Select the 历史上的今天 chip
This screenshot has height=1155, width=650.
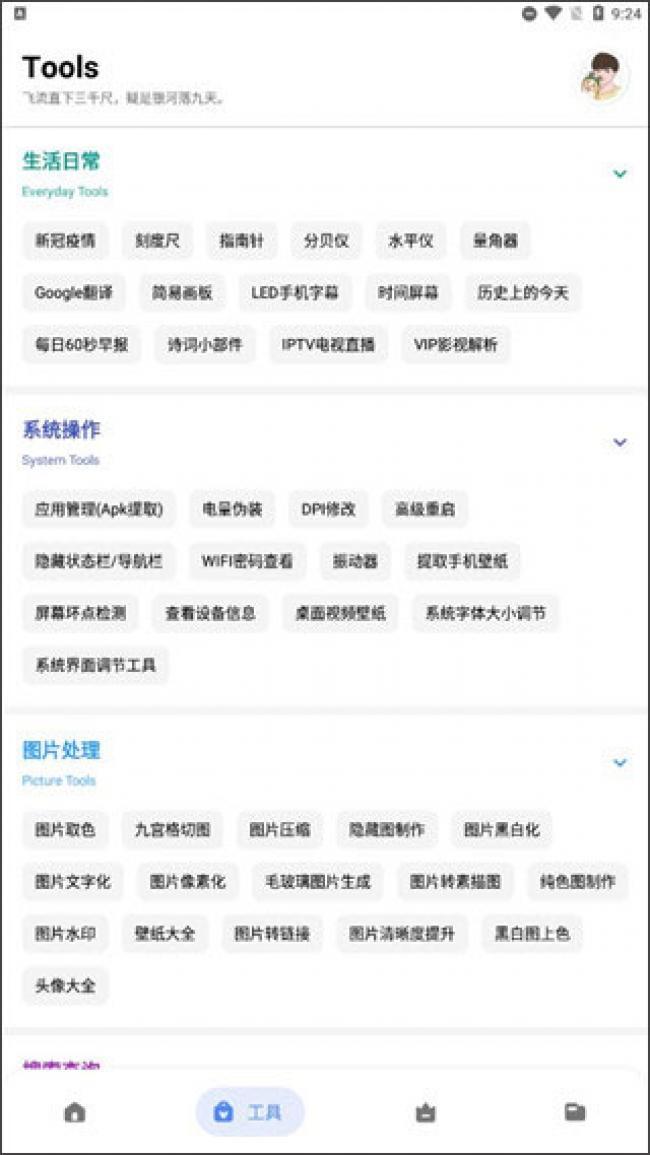point(523,293)
